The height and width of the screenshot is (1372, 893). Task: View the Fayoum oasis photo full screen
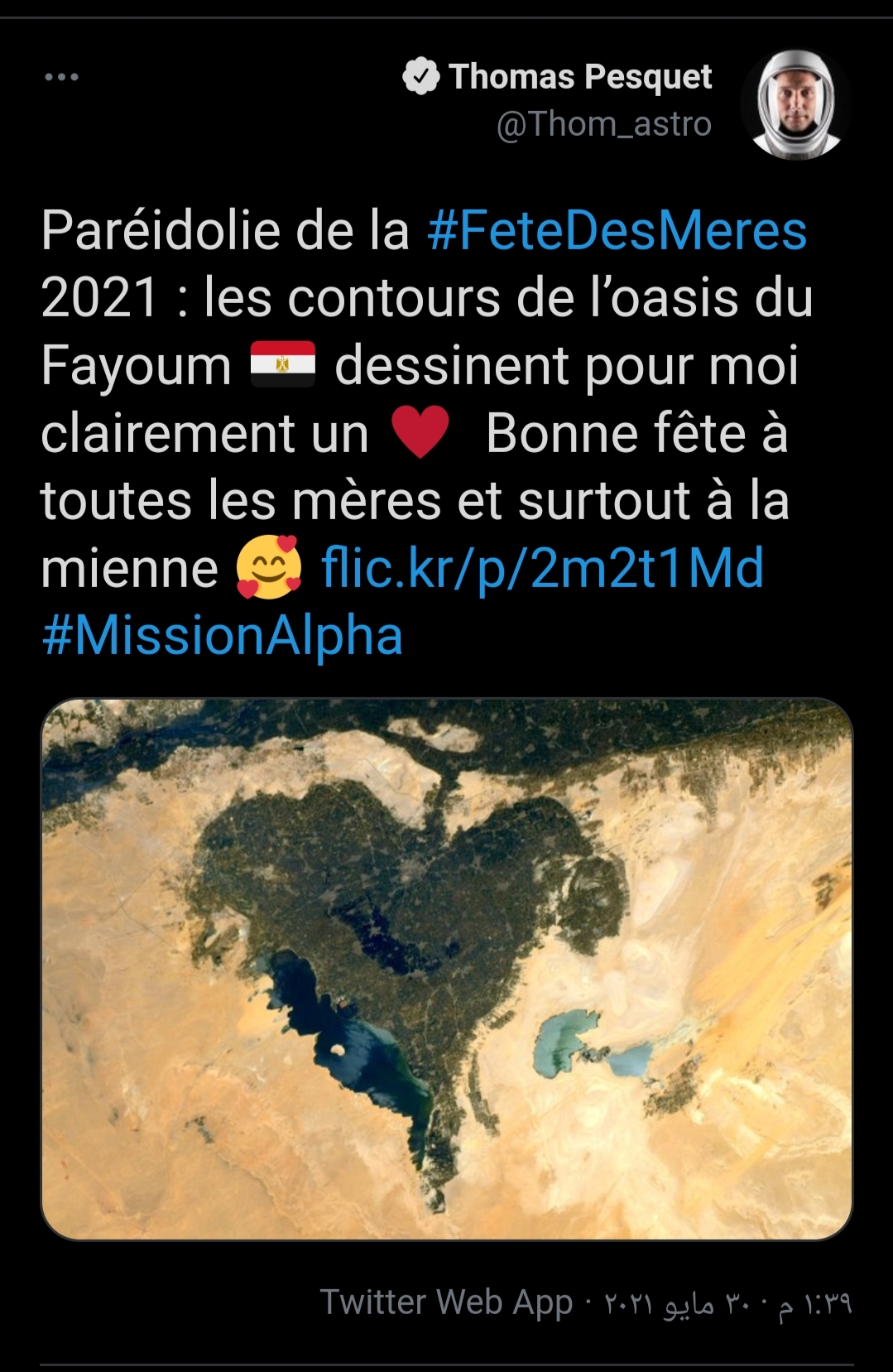[447, 969]
